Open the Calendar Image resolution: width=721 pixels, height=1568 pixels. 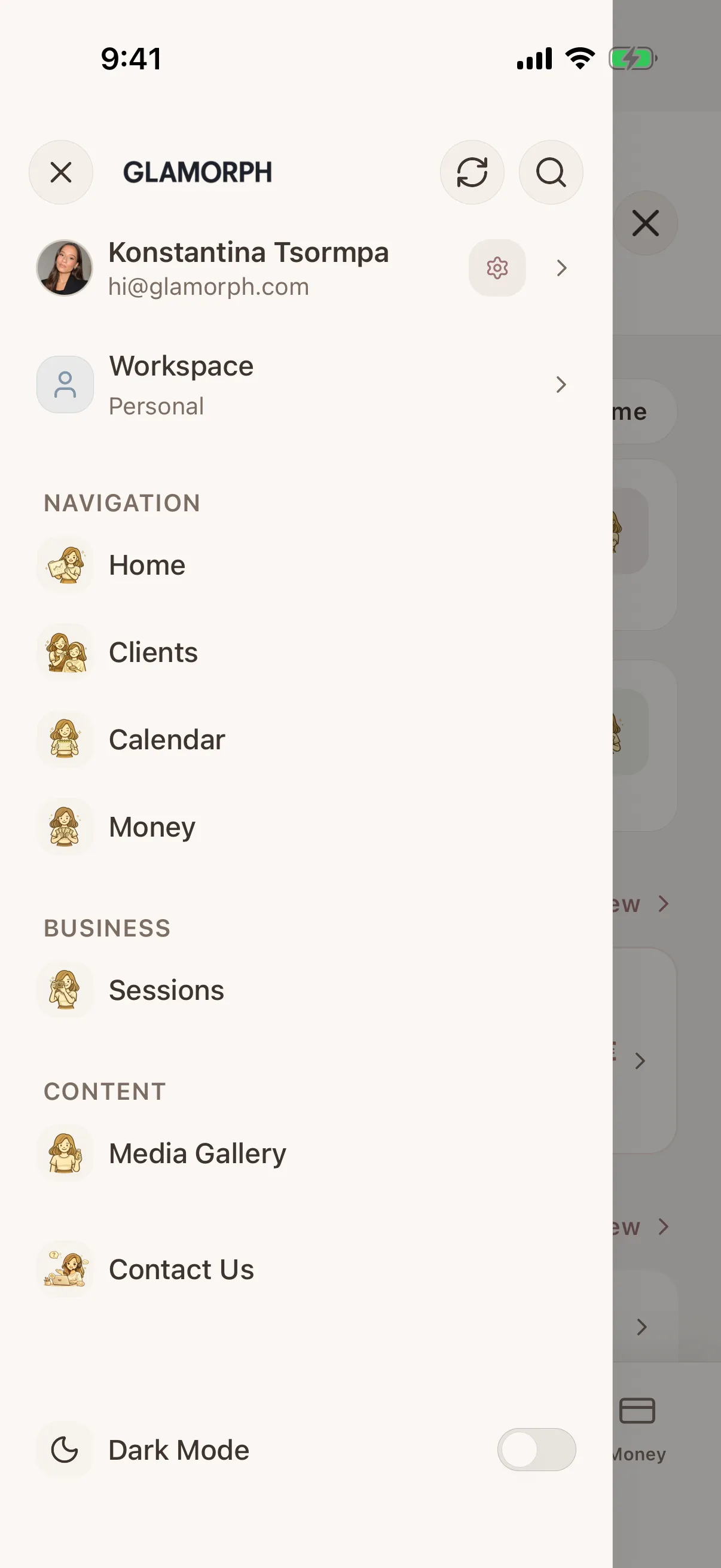tap(304, 740)
